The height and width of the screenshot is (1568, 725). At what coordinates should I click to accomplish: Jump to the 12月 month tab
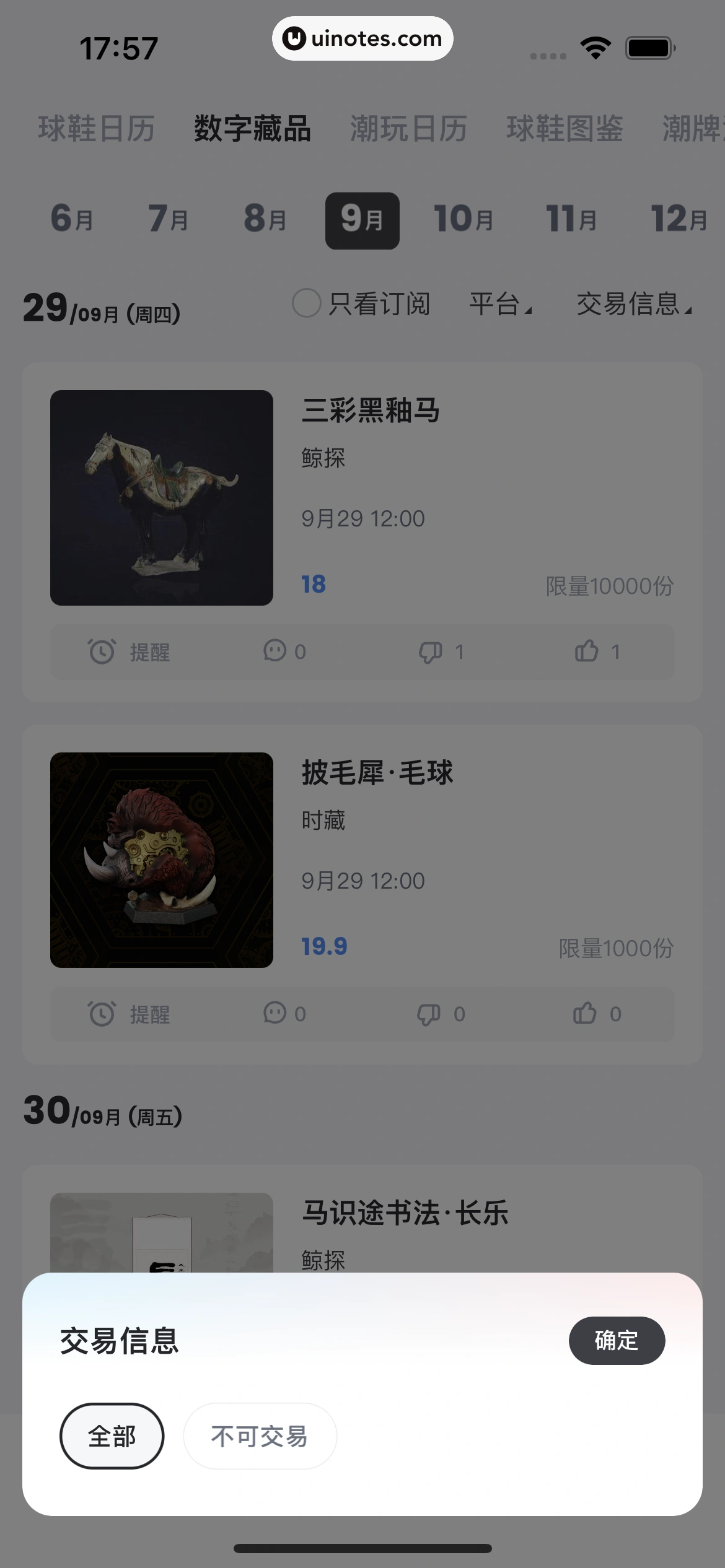[679, 219]
